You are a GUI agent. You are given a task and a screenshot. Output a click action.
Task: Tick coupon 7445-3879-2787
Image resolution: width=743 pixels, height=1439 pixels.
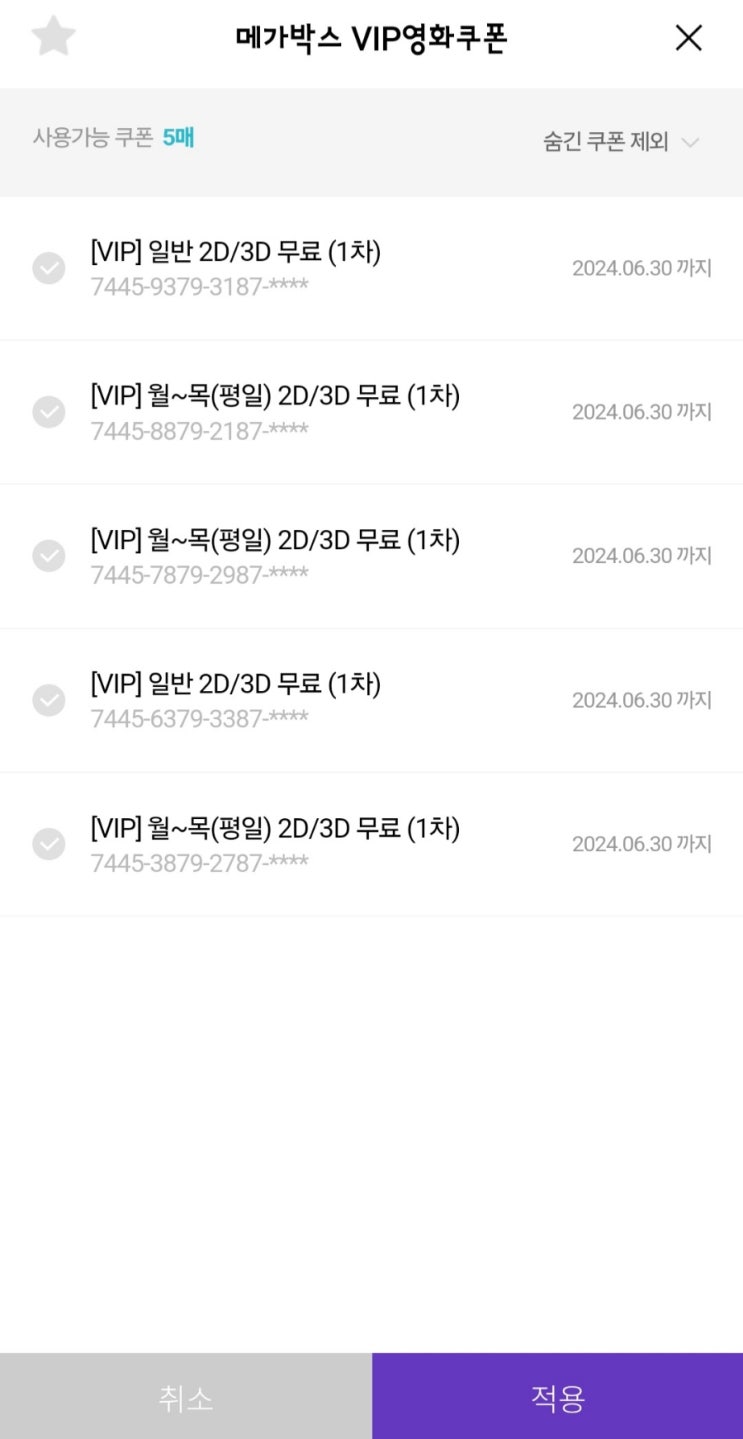tap(49, 844)
